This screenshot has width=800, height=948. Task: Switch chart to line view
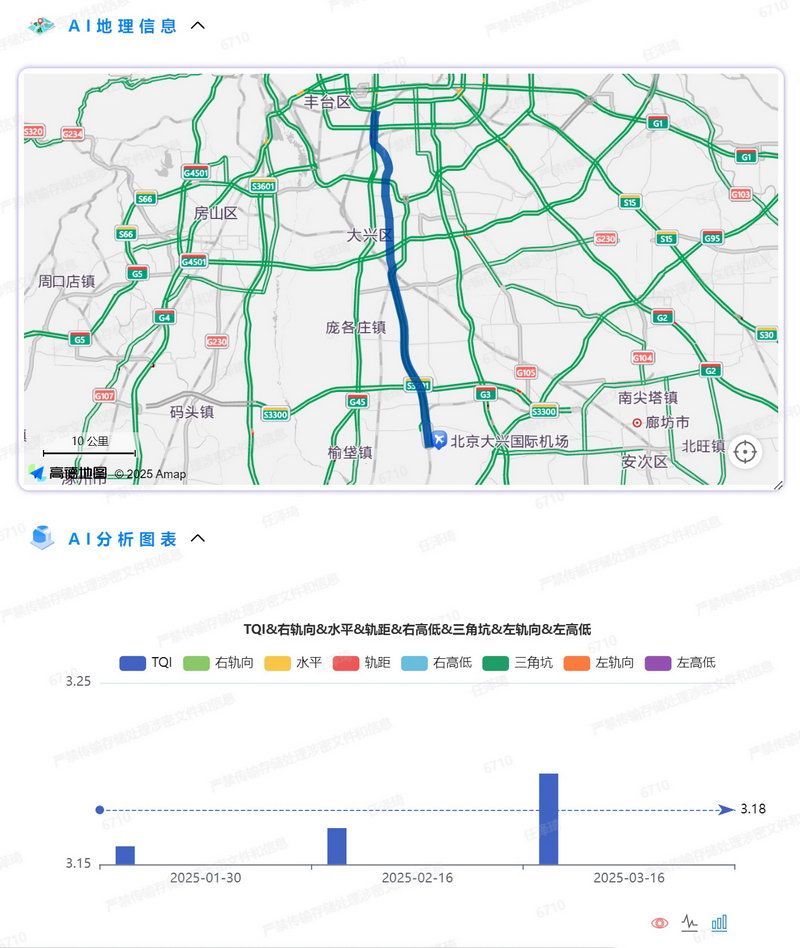coord(690,923)
